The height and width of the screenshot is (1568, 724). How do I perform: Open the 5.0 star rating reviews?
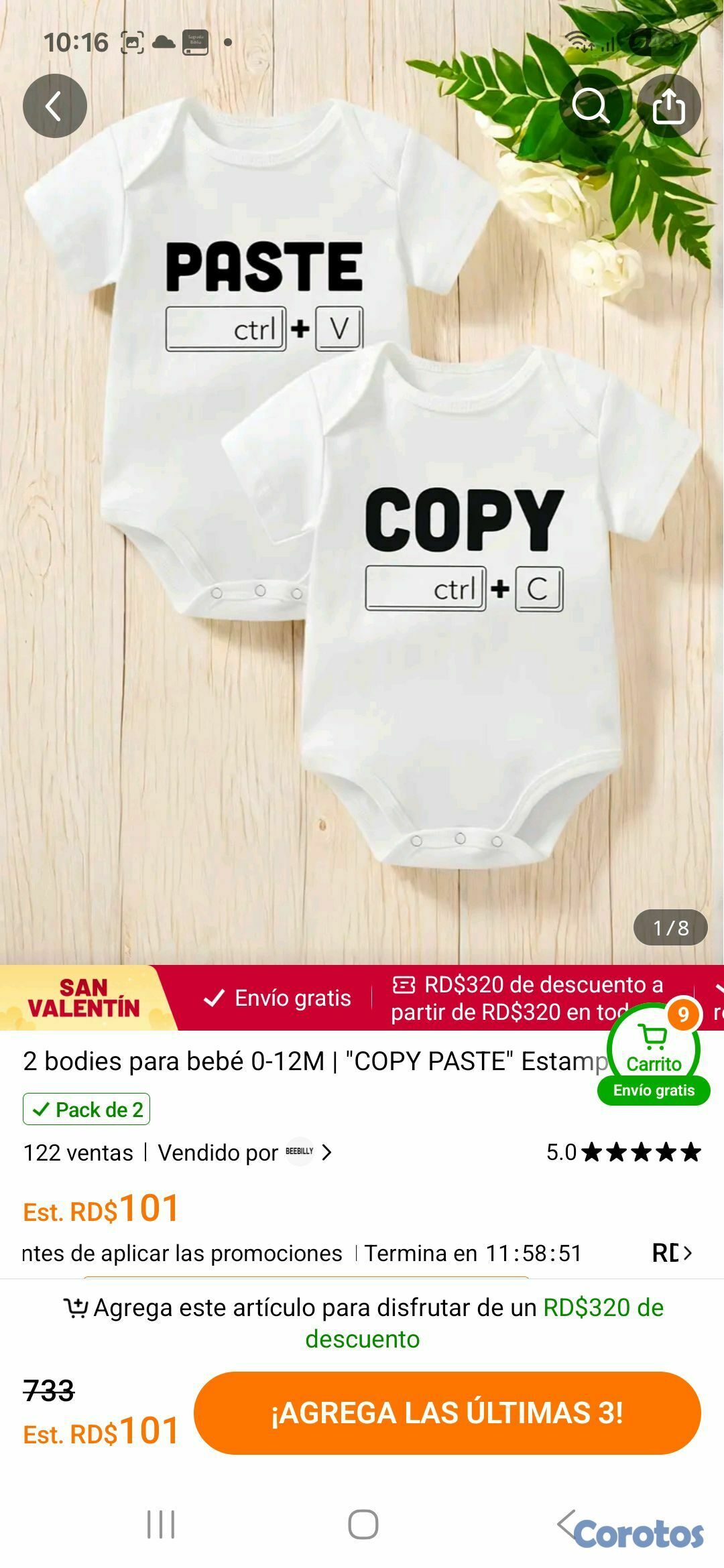623,1153
